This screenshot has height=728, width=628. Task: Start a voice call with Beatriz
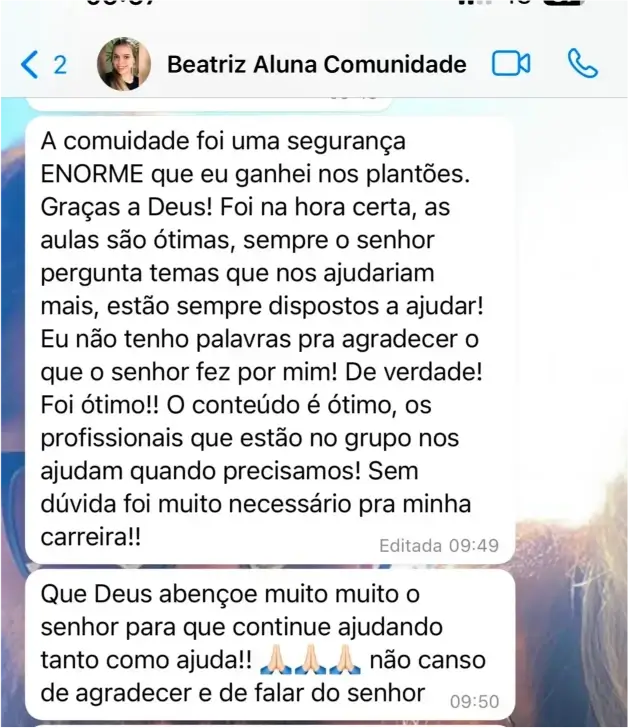(x=582, y=65)
